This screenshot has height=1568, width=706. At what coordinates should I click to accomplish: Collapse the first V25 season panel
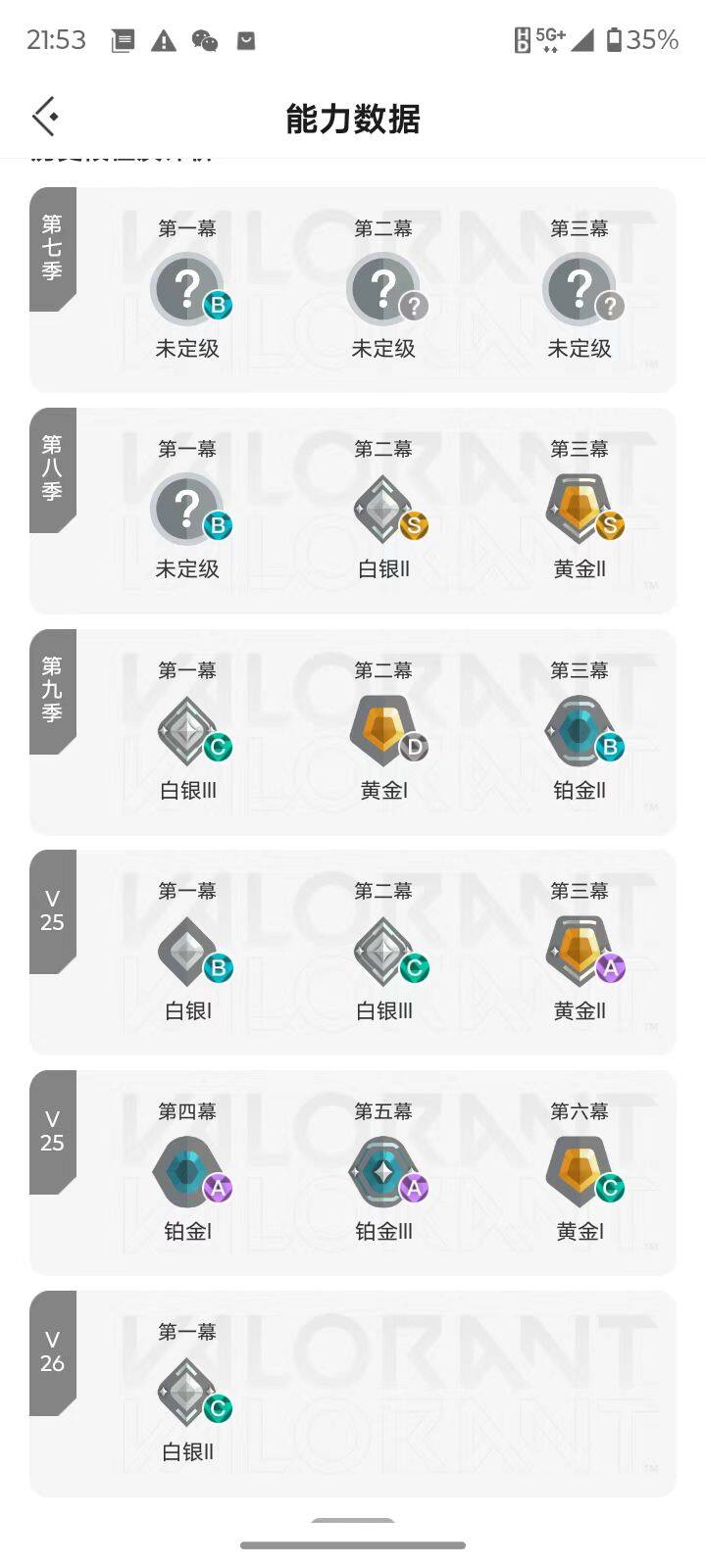tap(51, 911)
